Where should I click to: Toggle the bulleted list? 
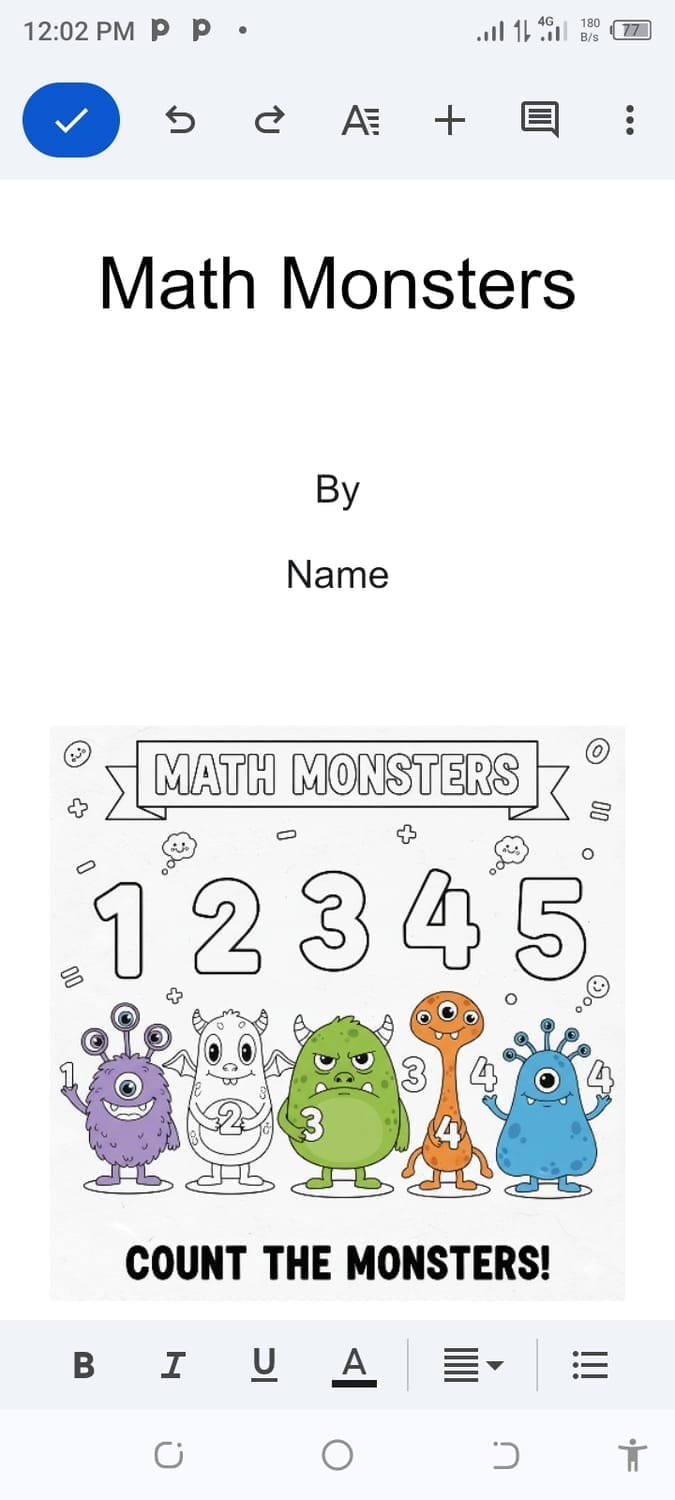coord(590,1365)
